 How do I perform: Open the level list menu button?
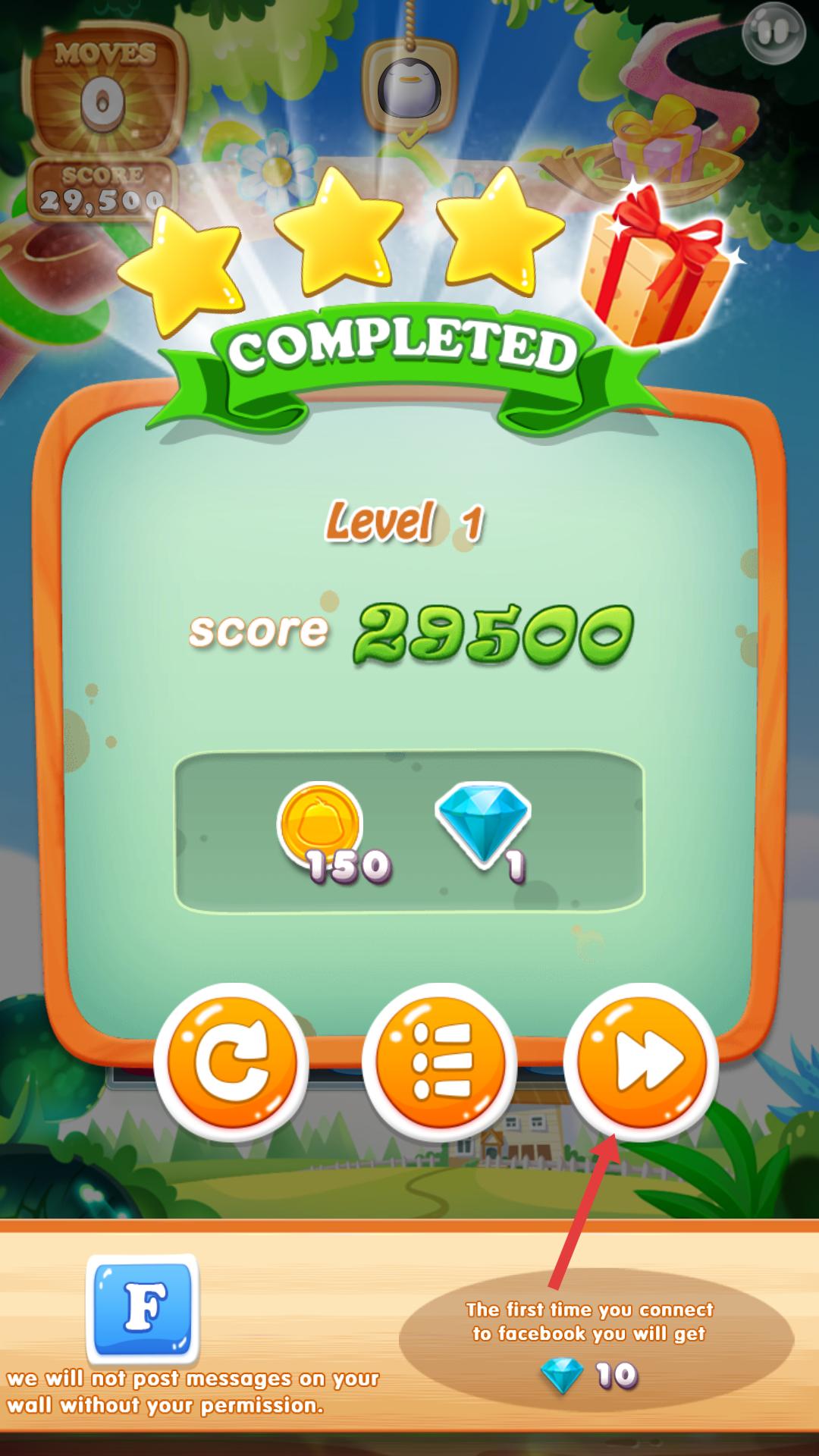(439, 1062)
